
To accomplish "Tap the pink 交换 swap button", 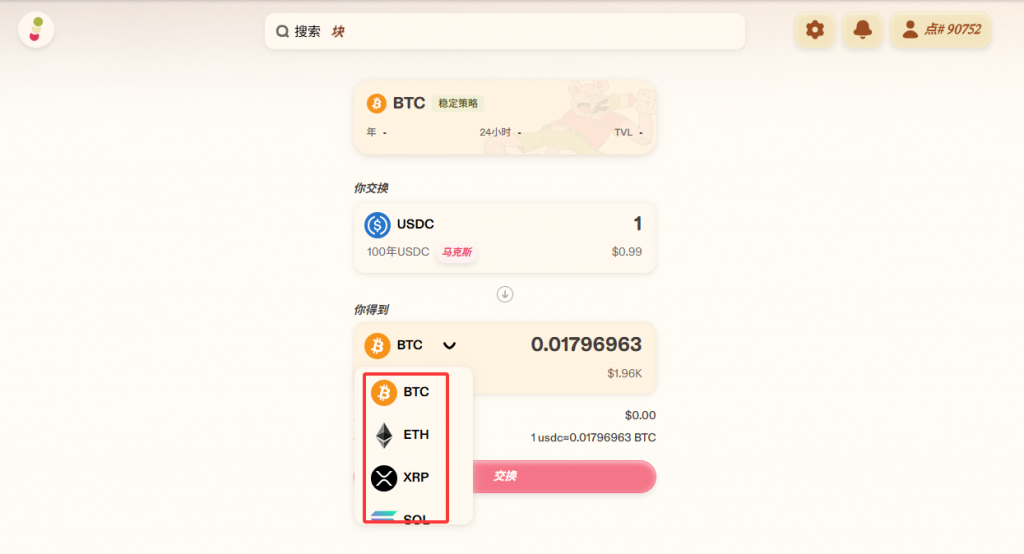I will pos(560,476).
